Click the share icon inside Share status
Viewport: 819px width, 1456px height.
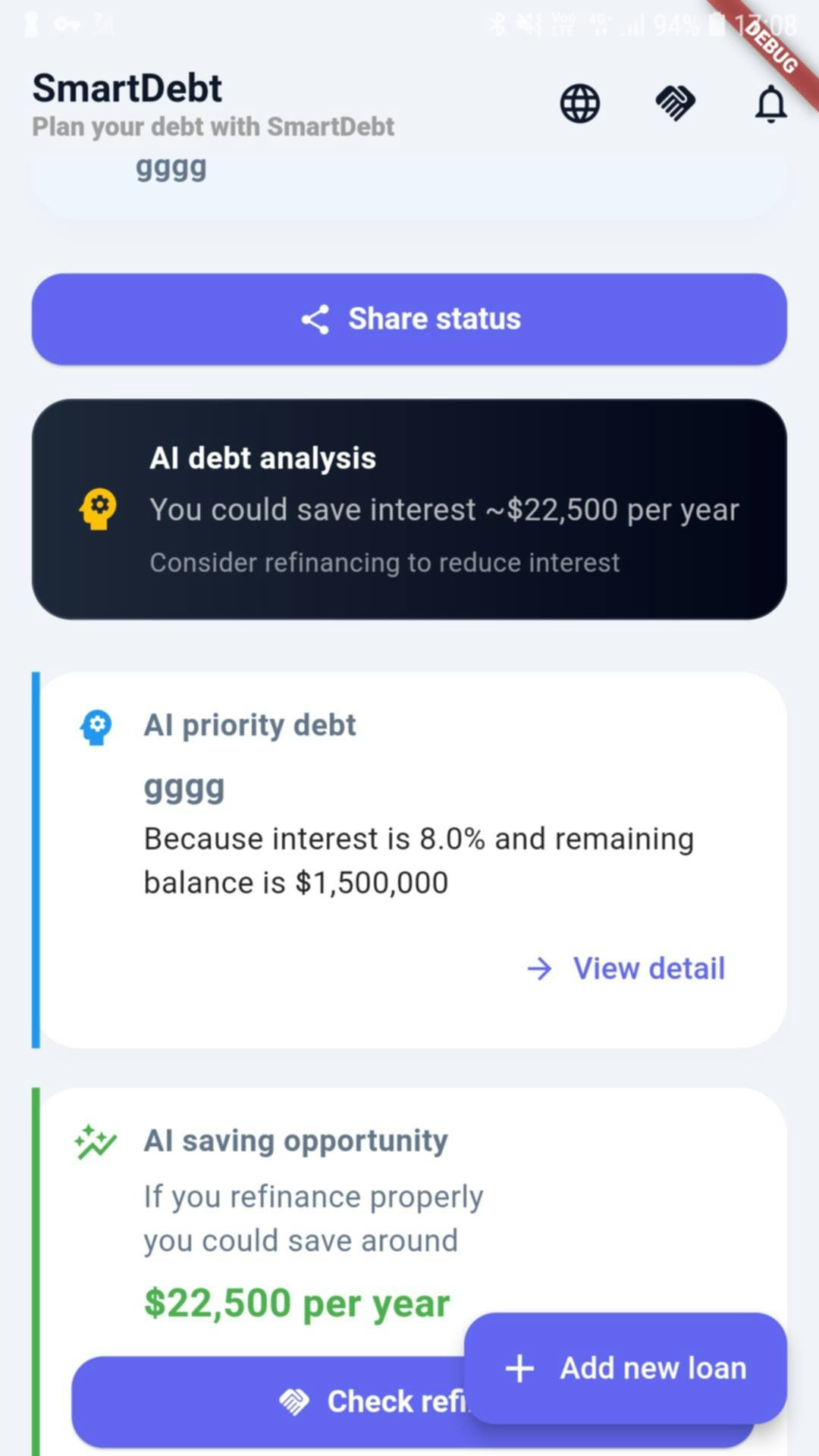tap(316, 319)
